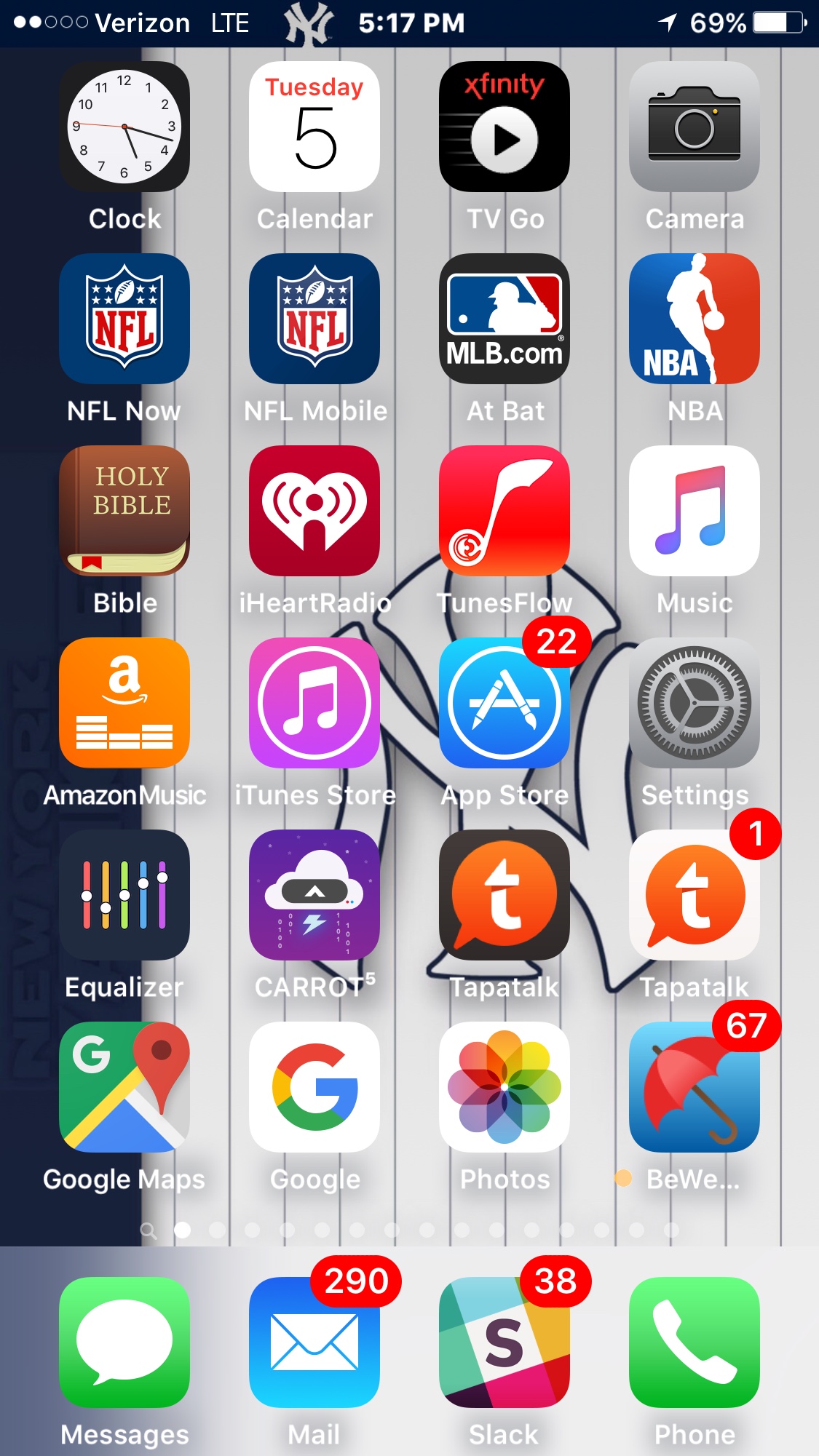Viewport: 819px width, 1456px height.
Task: Open the Holy Bible app
Action: click(x=124, y=511)
